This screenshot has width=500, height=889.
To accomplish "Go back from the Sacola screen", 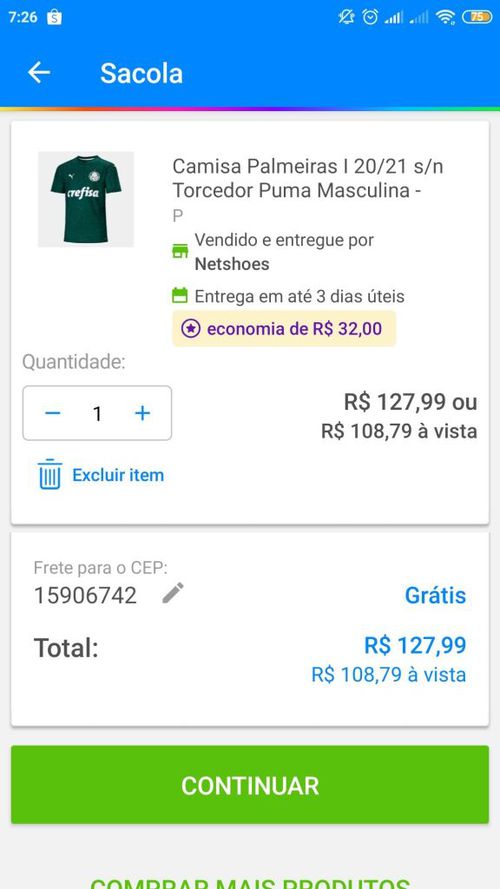I will click(39, 73).
